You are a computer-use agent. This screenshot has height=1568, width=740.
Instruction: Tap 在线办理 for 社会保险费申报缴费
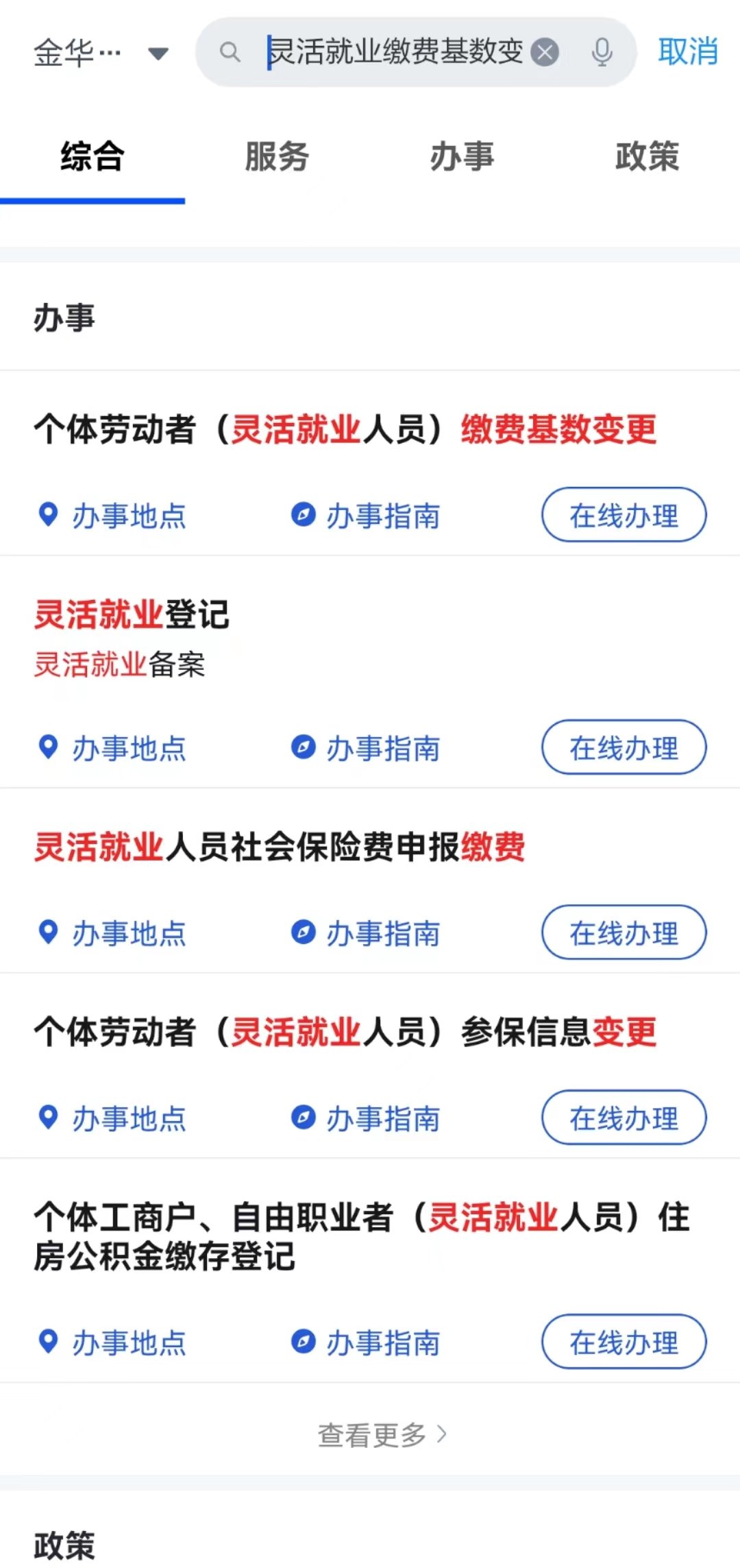[624, 932]
